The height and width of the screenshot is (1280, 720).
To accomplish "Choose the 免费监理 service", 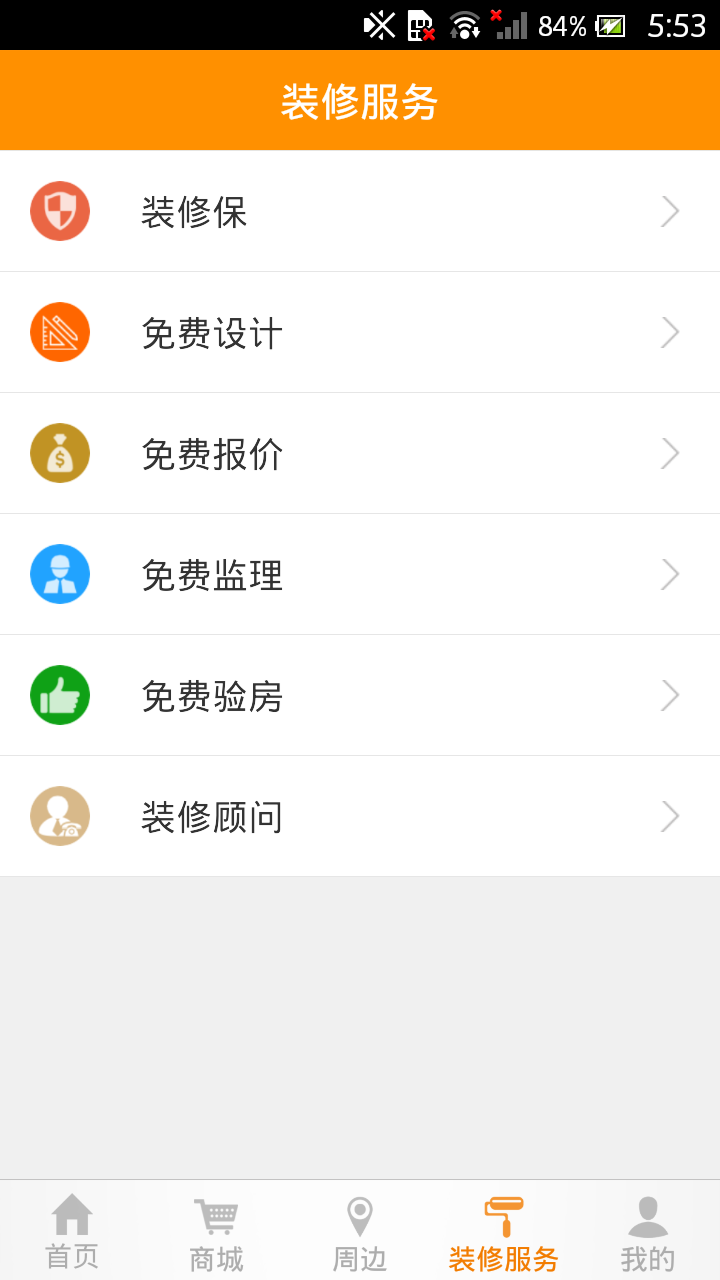I will (x=360, y=574).
